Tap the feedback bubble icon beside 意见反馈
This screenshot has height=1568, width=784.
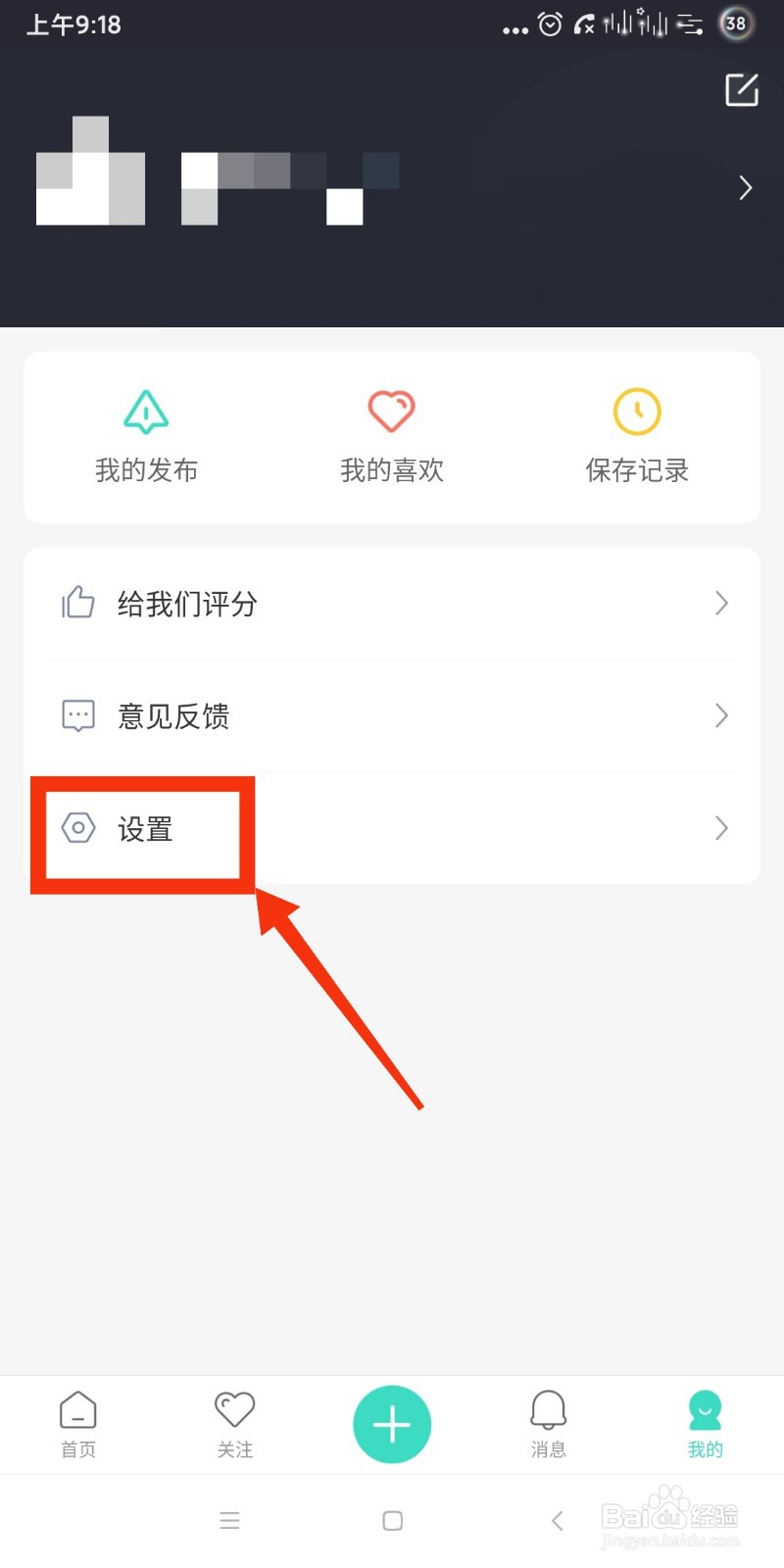tap(77, 715)
